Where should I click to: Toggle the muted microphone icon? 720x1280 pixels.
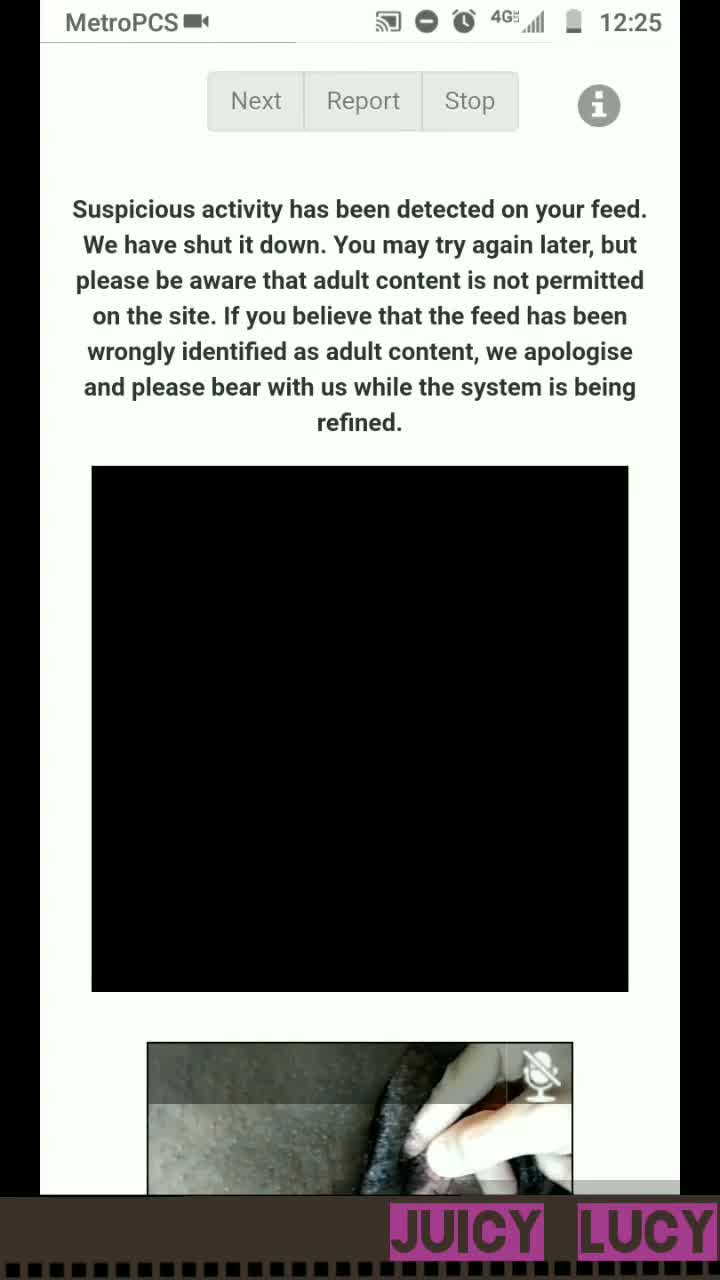point(541,1076)
